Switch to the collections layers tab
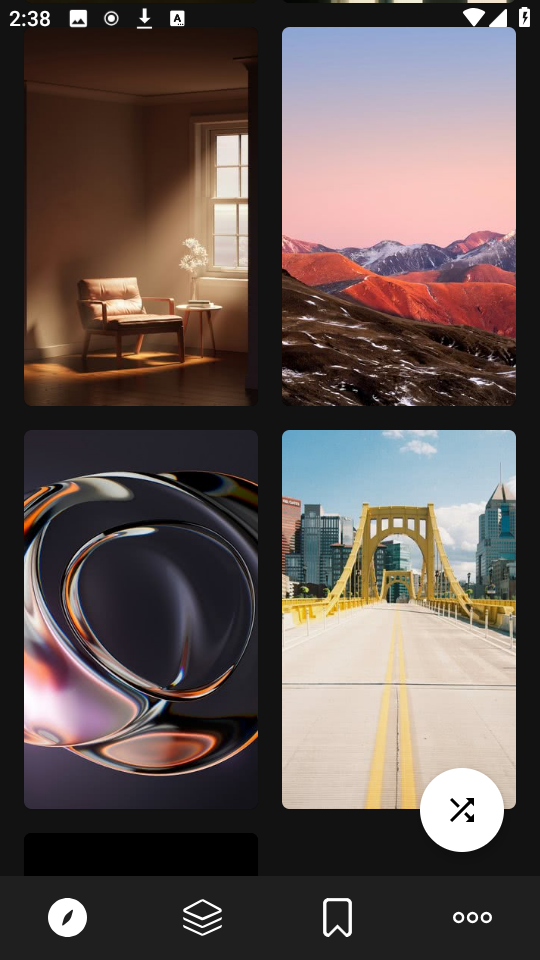 [202, 917]
